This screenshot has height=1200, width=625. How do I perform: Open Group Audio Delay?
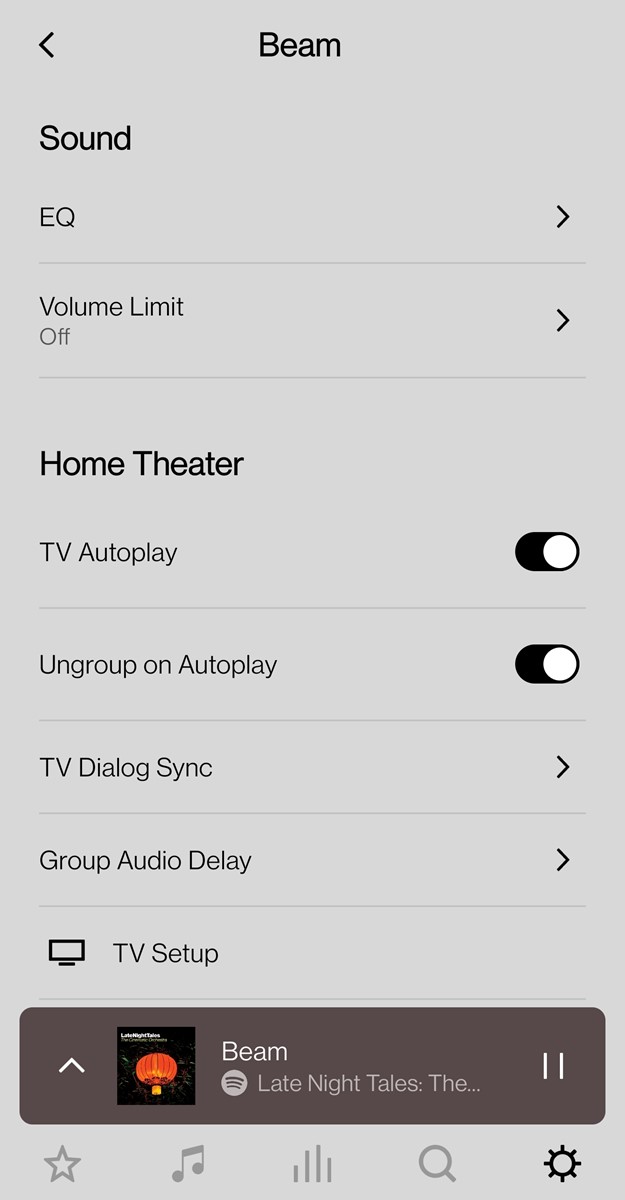[x=312, y=861]
